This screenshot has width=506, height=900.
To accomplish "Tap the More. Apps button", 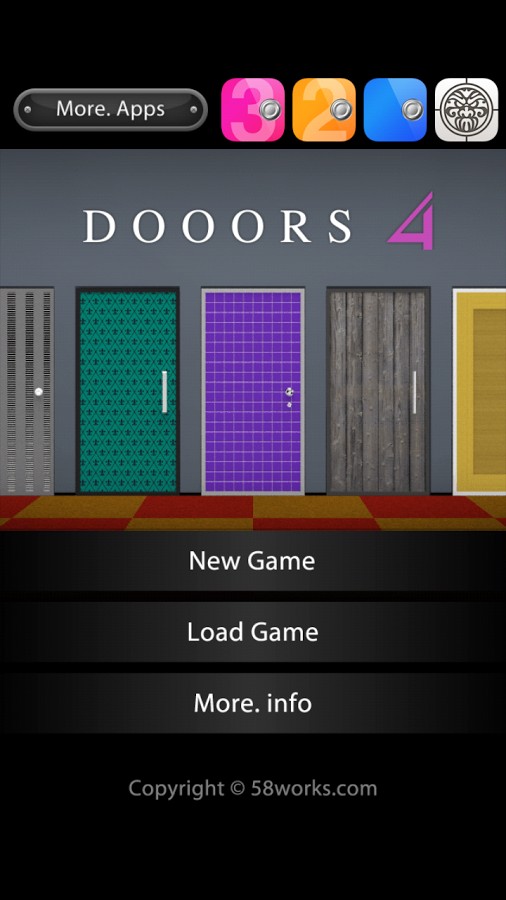I will [x=110, y=109].
